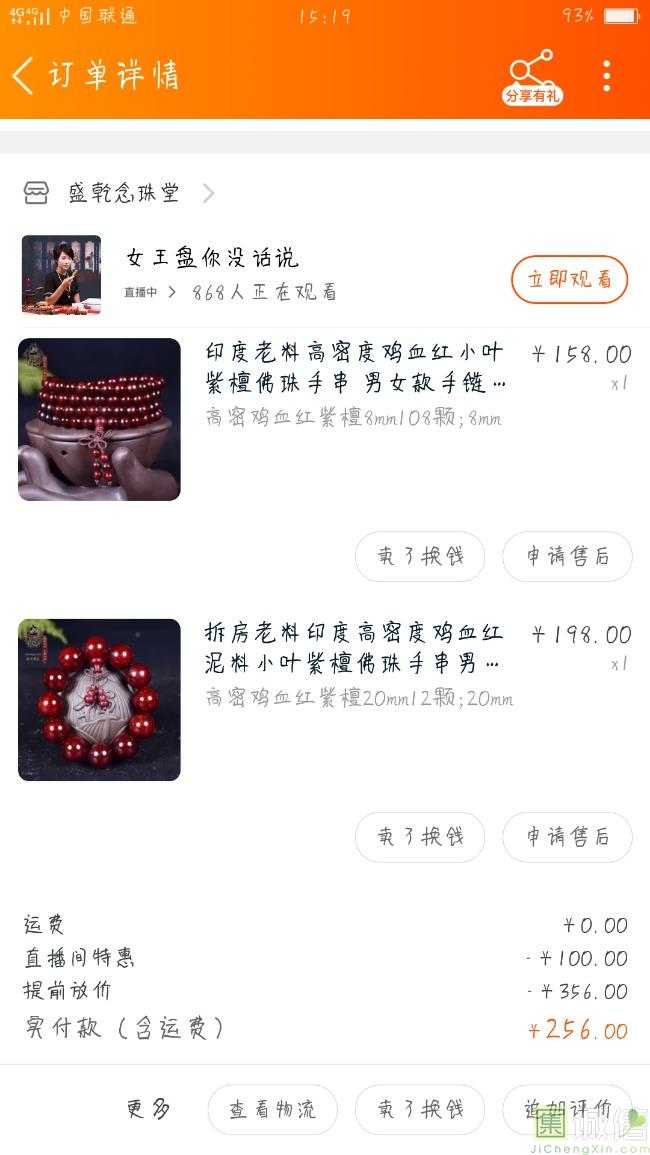Open the ¥198.00 拆房老料 product image
Viewport: 650px width, 1155px height.
tap(99, 699)
